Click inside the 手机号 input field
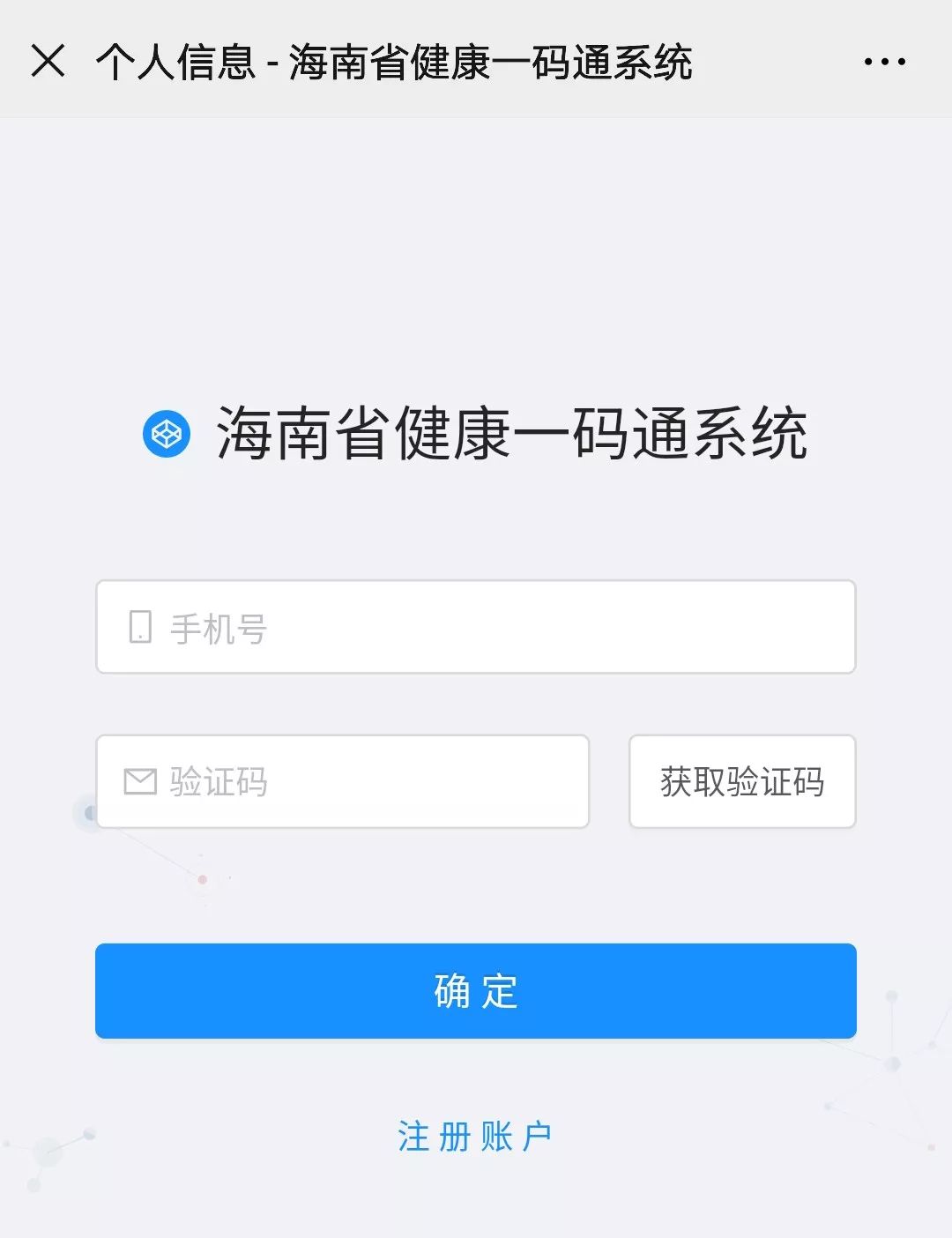Screen dimensions: 952x1238 coord(476,628)
